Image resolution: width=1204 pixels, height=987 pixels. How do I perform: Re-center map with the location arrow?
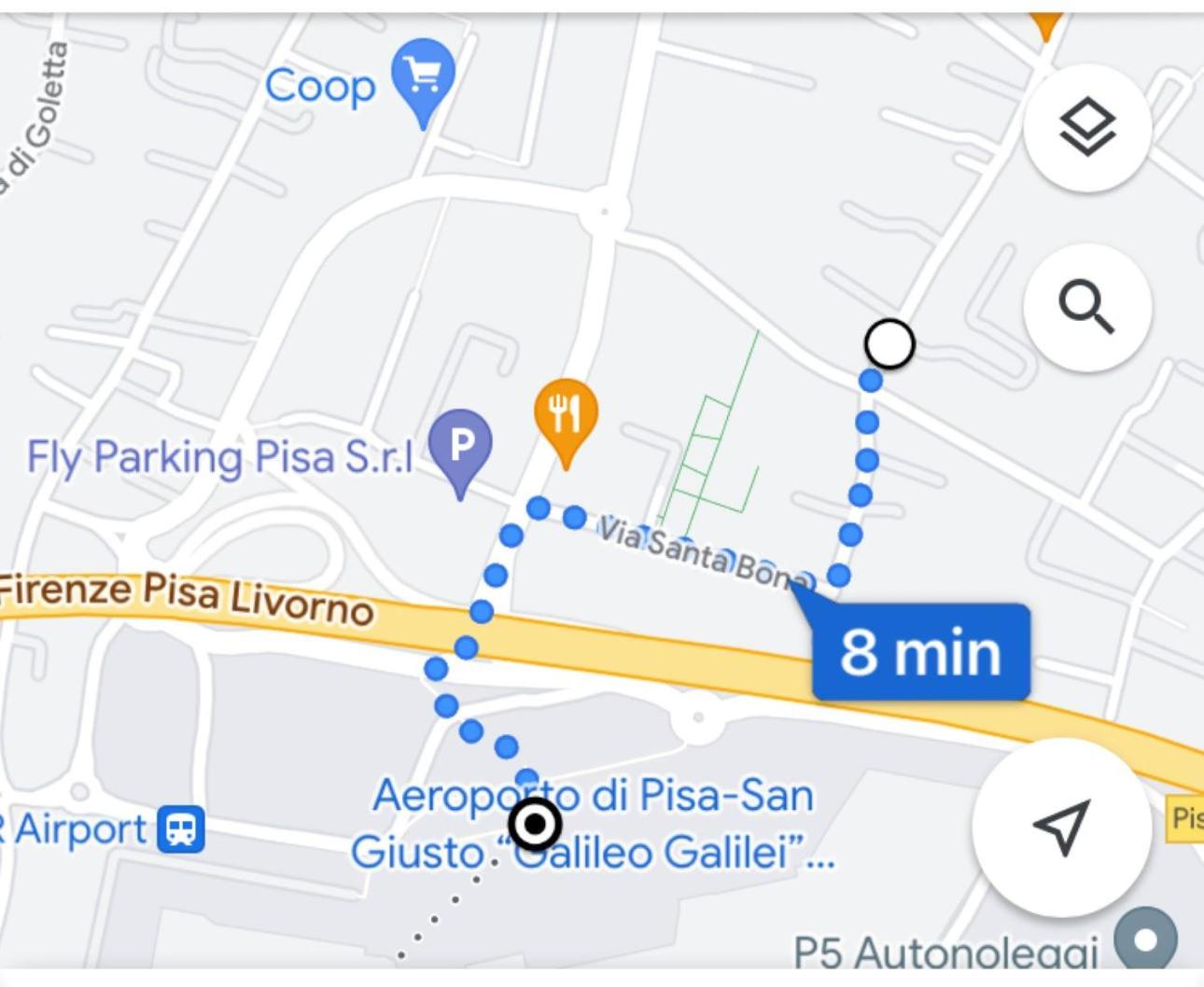click(1062, 827)
